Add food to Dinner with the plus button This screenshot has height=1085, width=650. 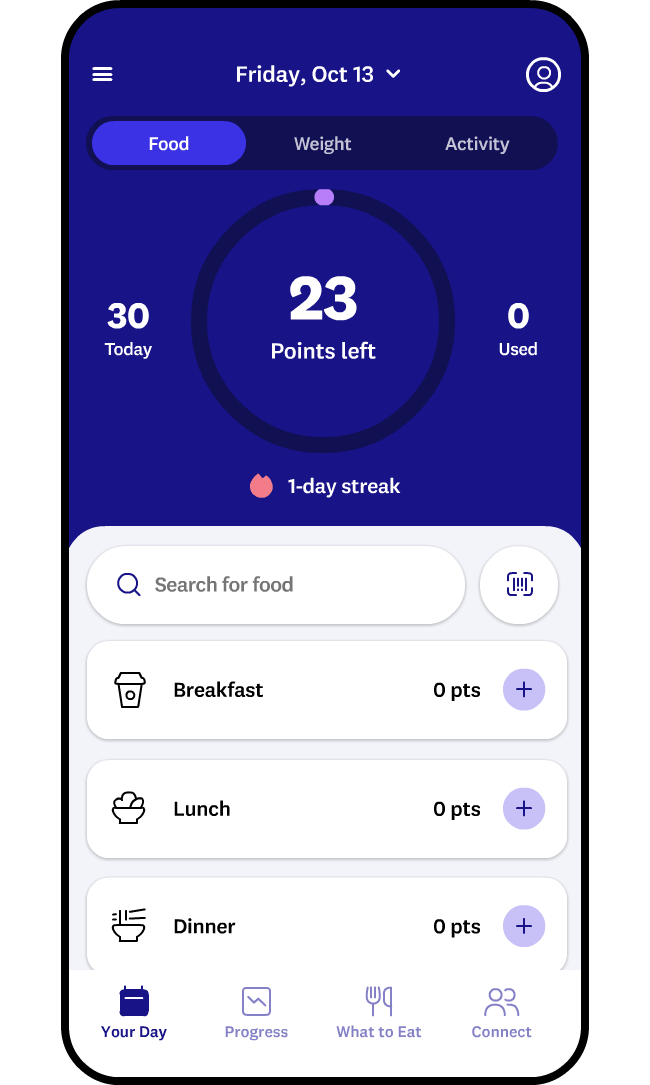coord(524,926)
